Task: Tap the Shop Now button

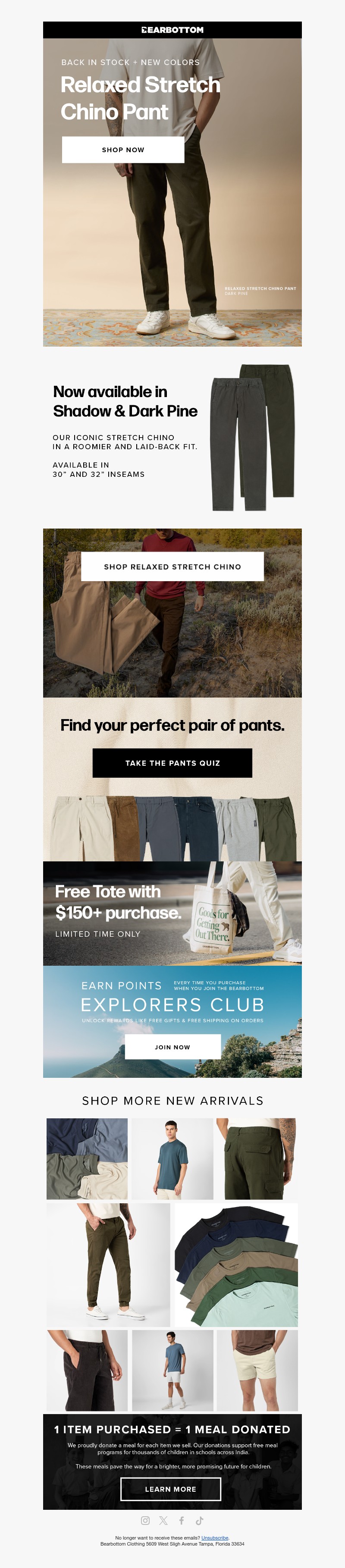Action: tap(123, 150)
